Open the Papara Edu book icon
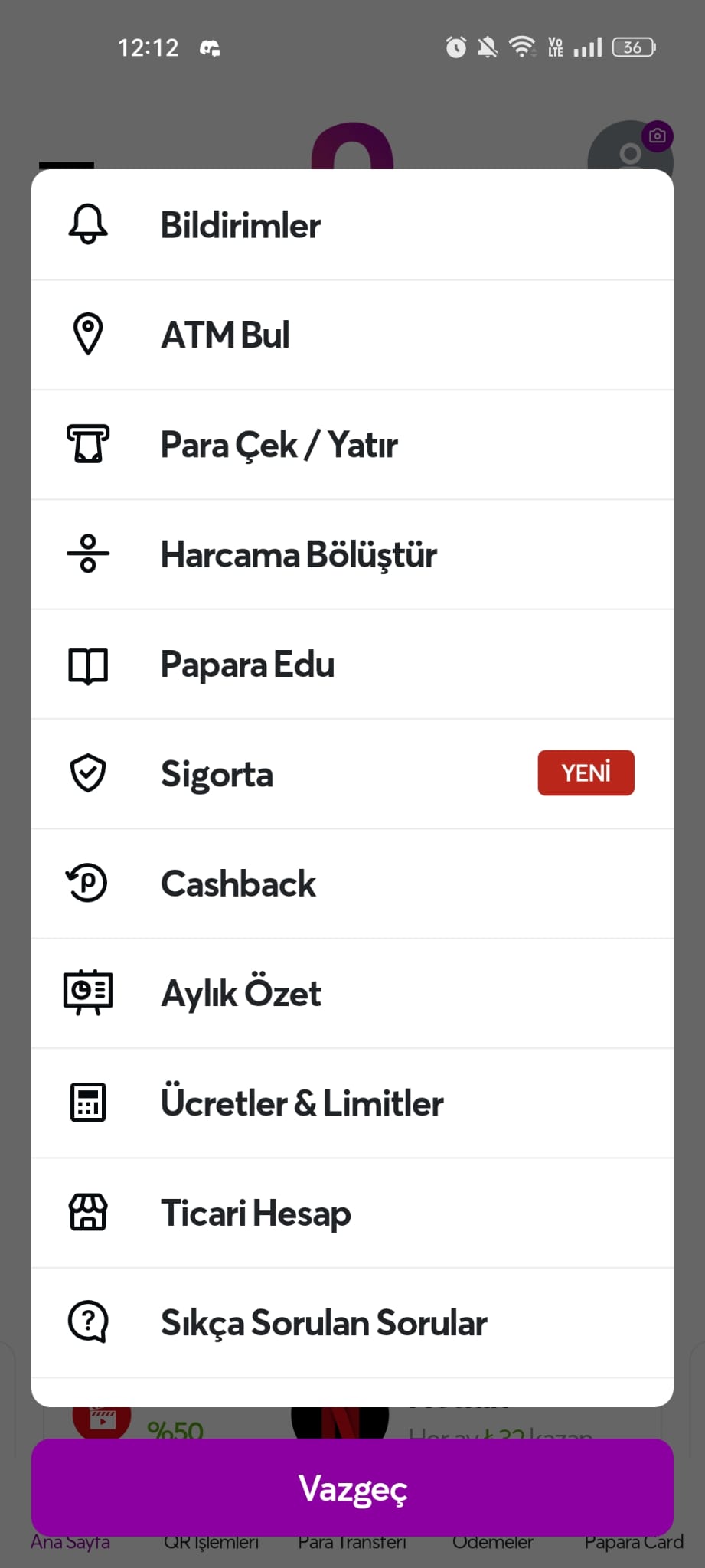Screen dimensions: 705x1568 point(87,665)
